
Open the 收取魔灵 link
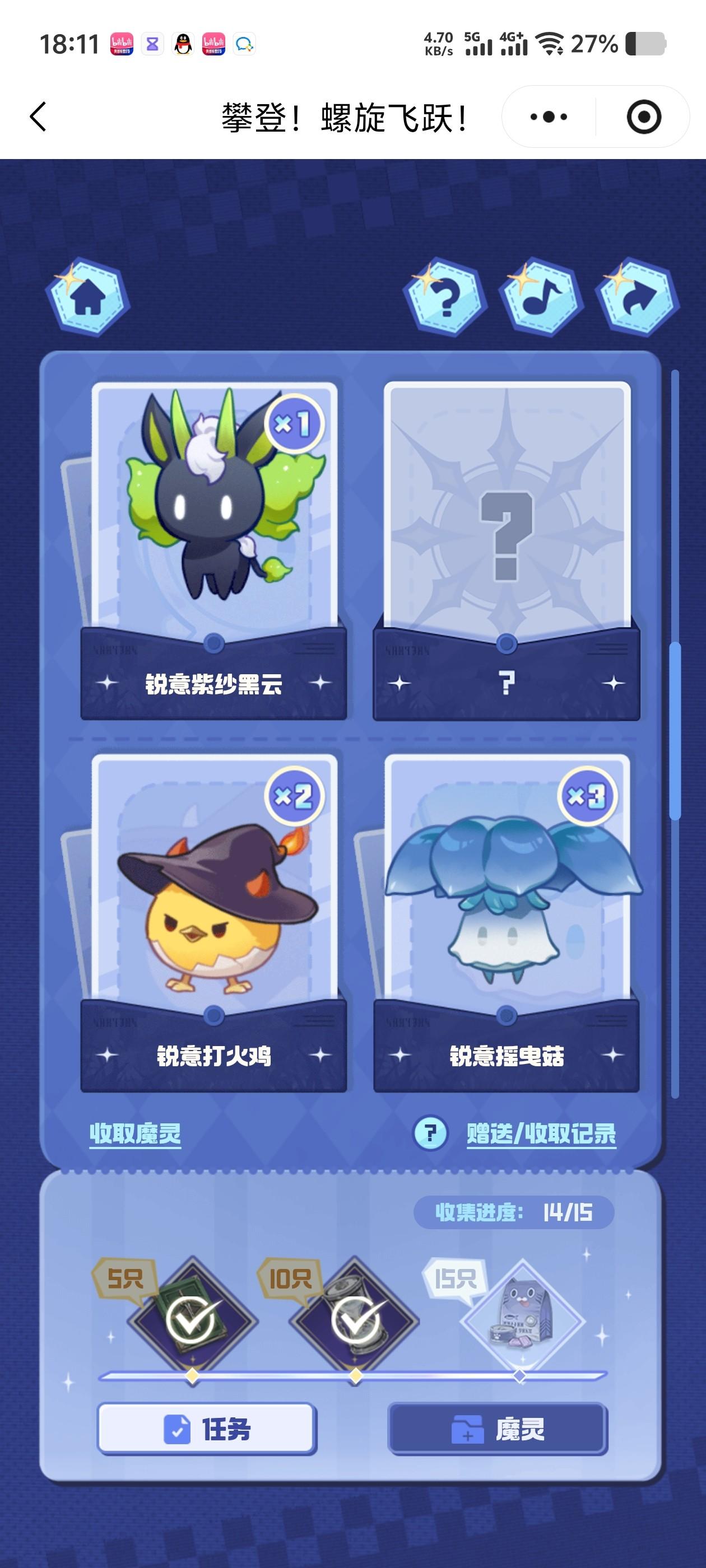click(135, 1133)
